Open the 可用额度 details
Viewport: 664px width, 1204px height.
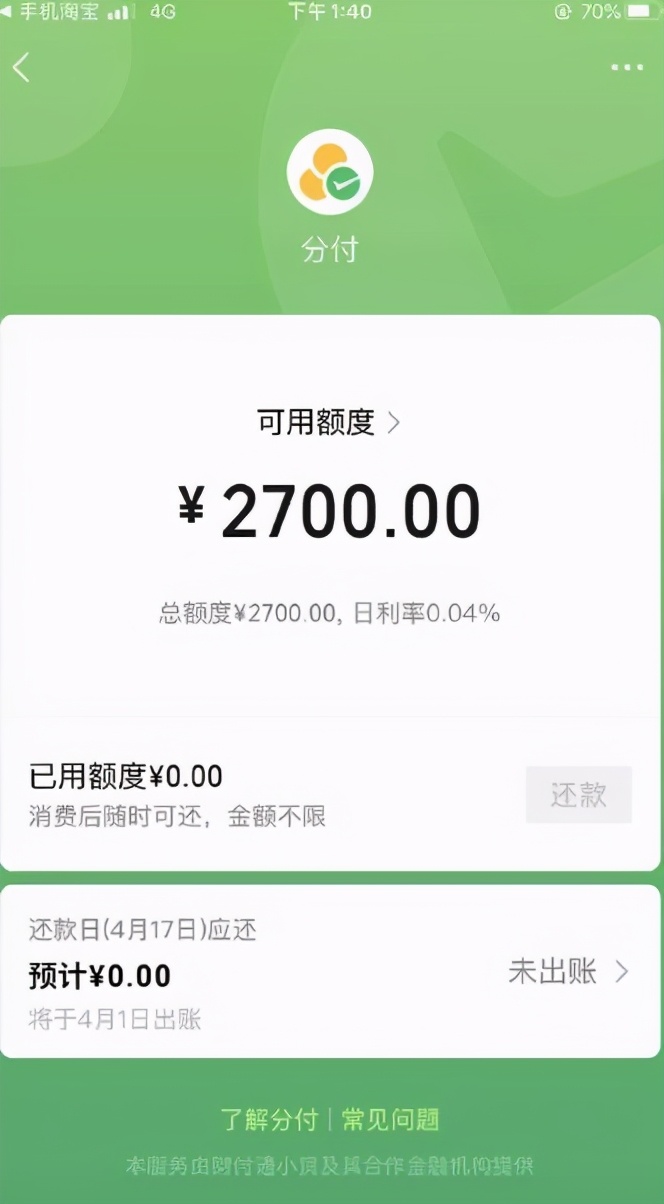(329, 423)
